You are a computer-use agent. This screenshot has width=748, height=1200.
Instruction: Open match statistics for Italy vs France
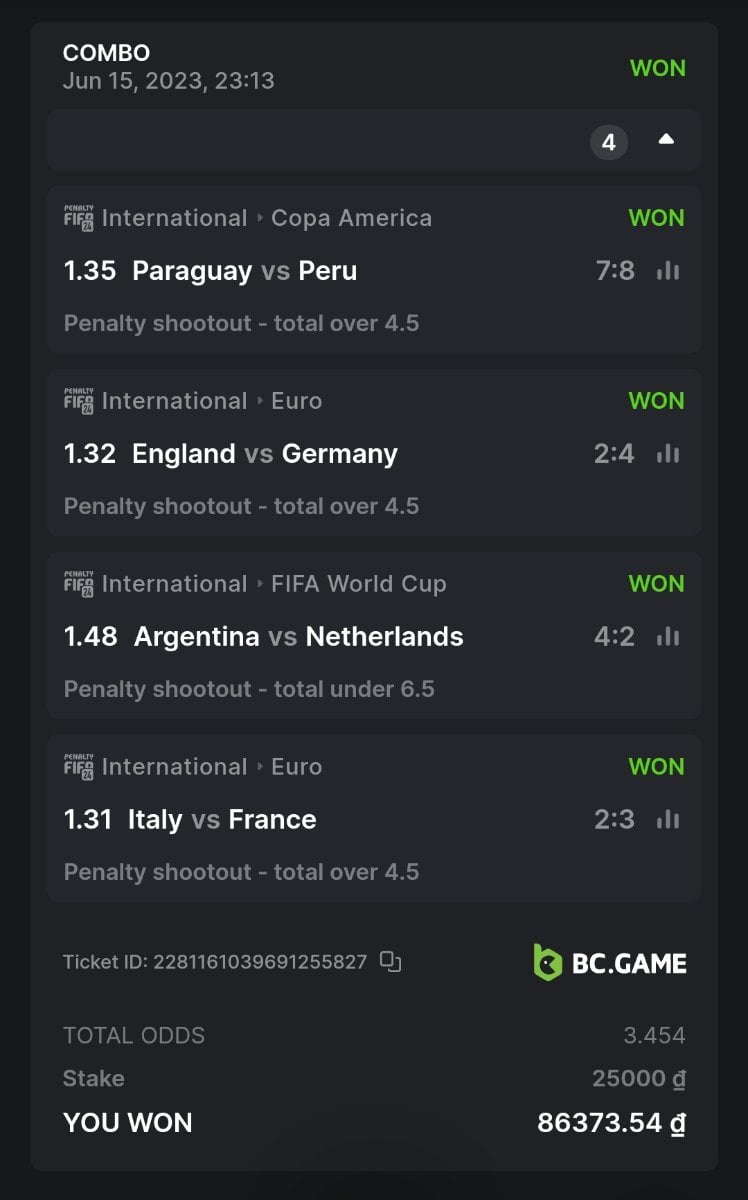click(668, 820)
